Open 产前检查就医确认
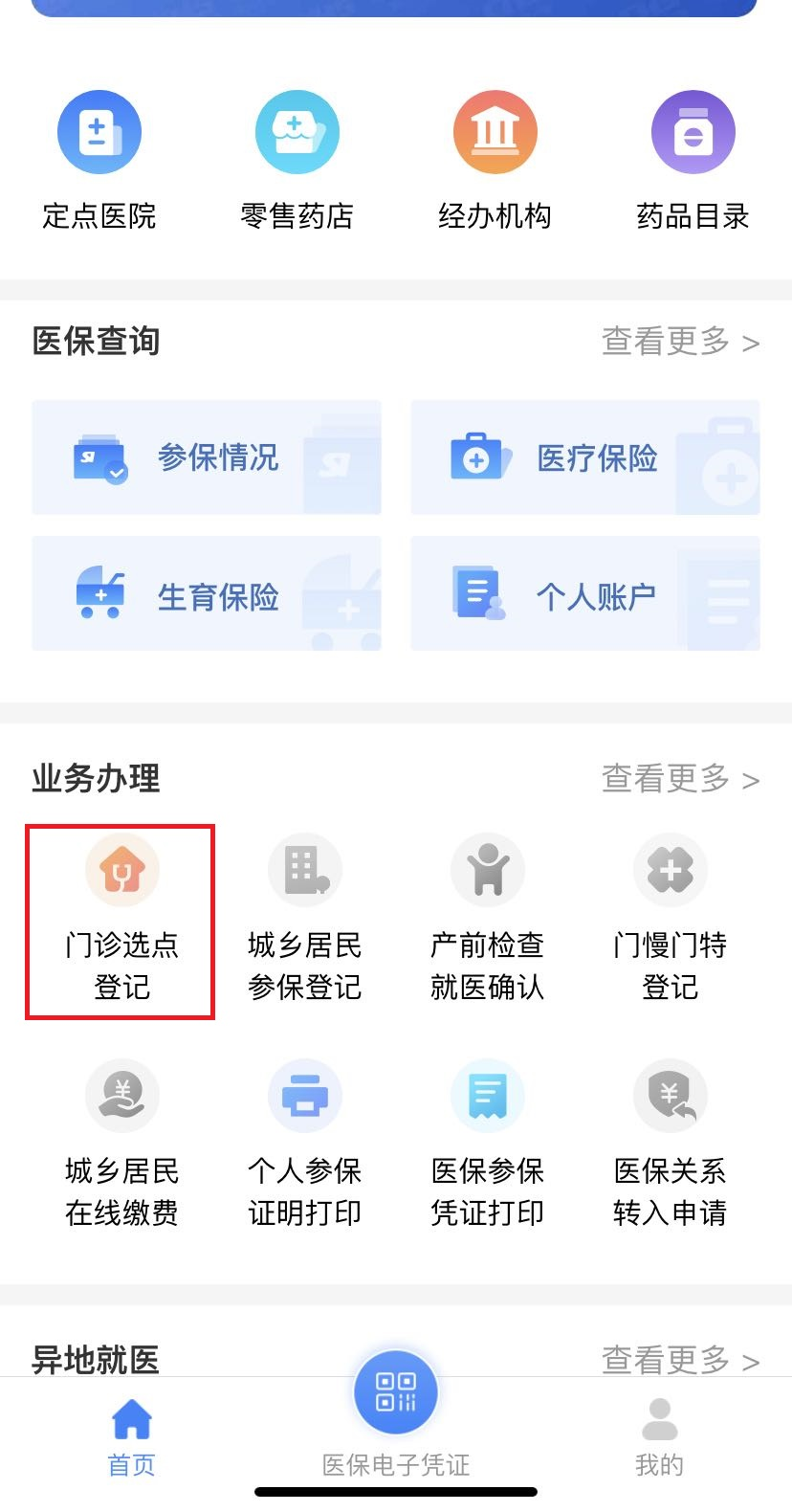The width and height of the screenshot is (792, 1512). (x=487, y=920)
